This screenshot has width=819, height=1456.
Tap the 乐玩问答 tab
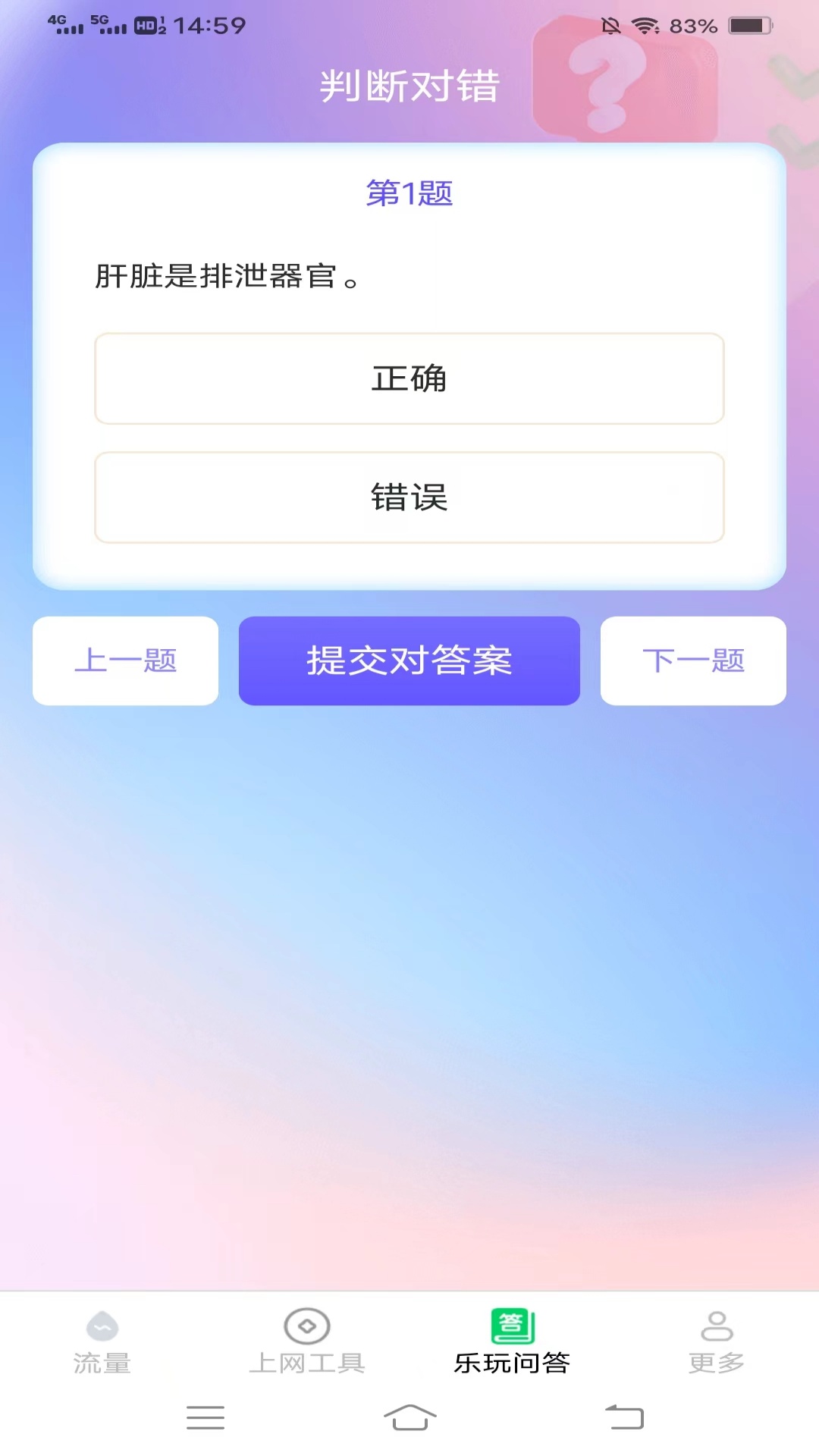pos(512,1342)
